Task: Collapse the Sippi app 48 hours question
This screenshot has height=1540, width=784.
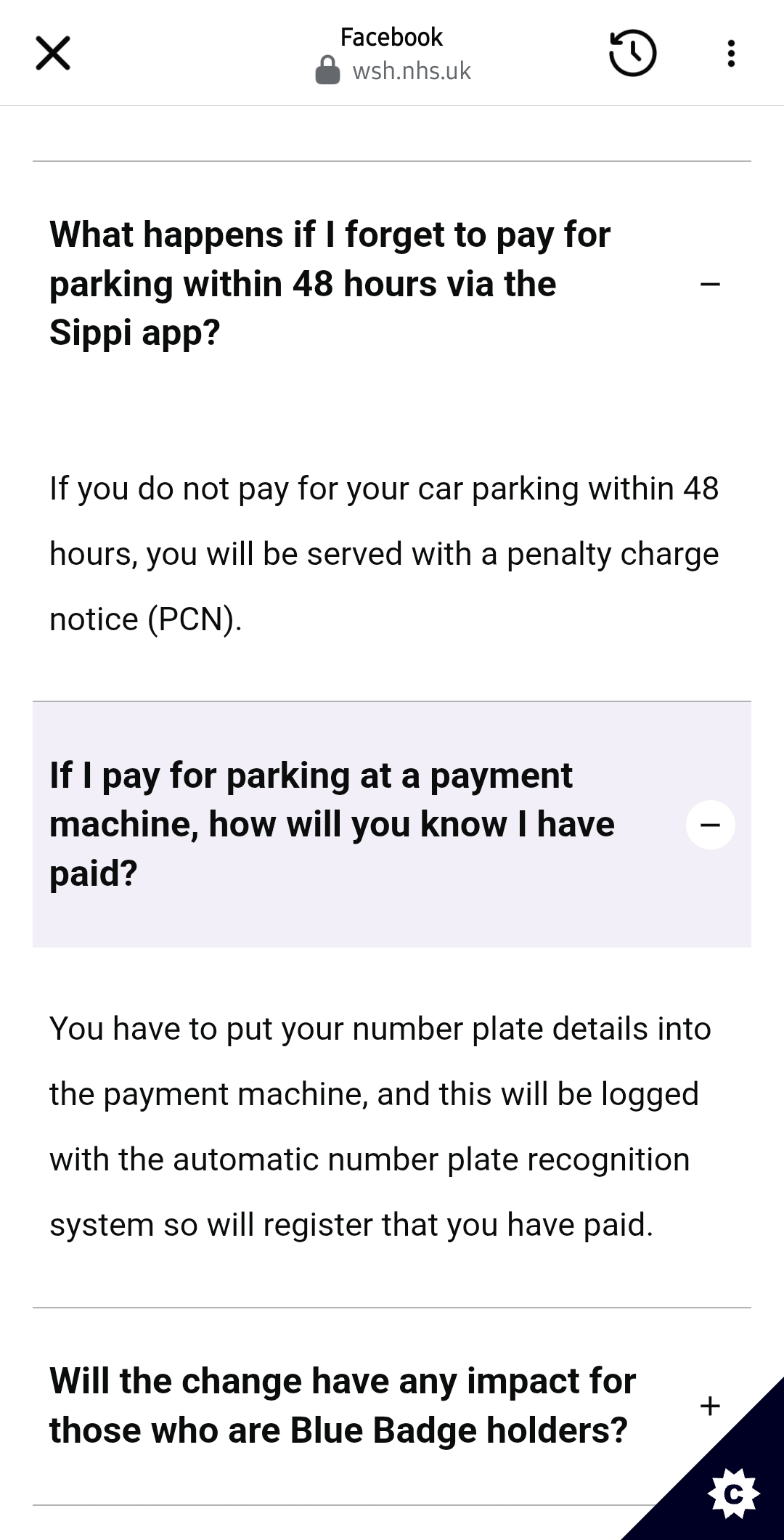Action: pos(710,285)
